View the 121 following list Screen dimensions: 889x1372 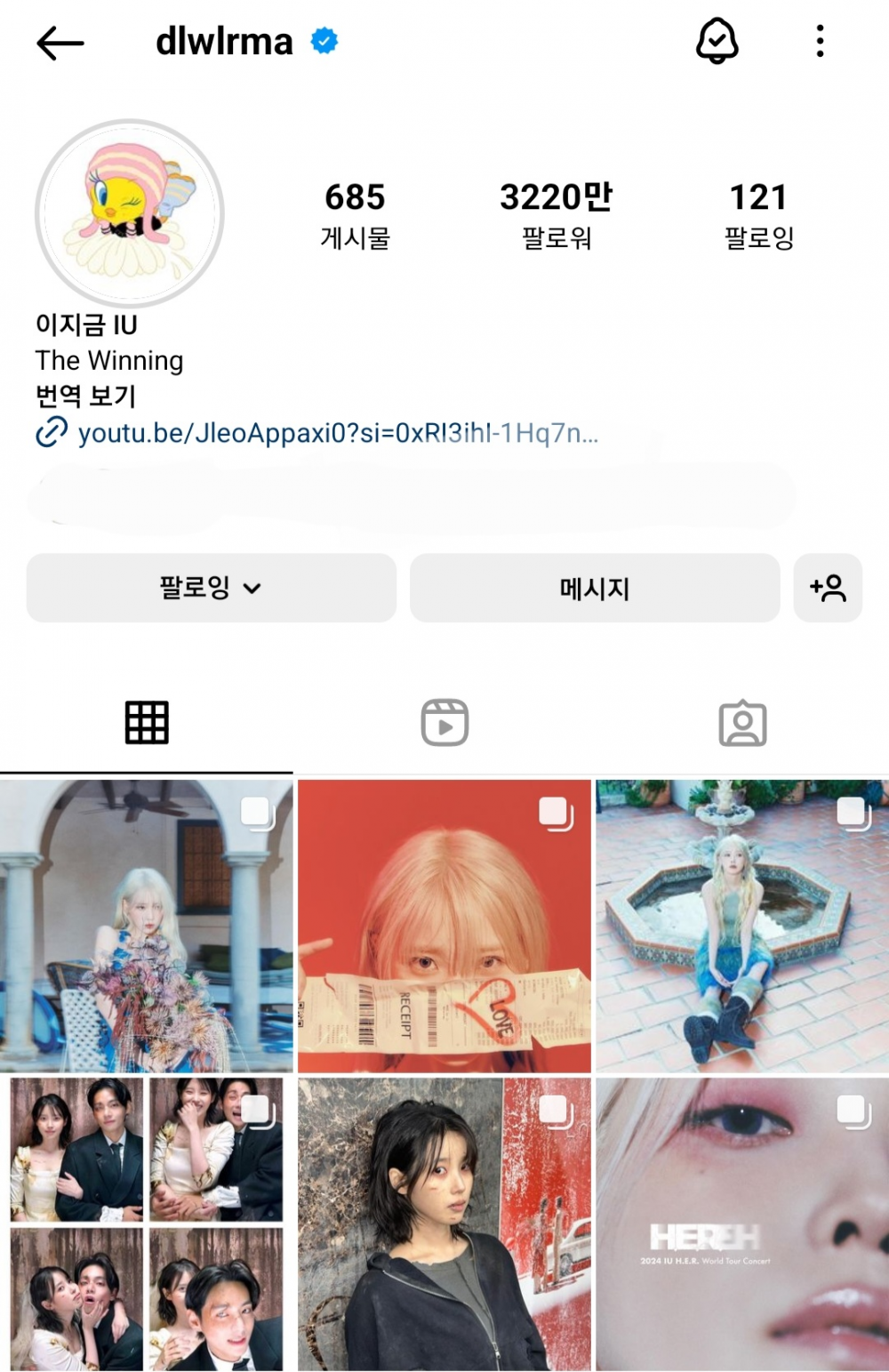click(x=758, y=214)
